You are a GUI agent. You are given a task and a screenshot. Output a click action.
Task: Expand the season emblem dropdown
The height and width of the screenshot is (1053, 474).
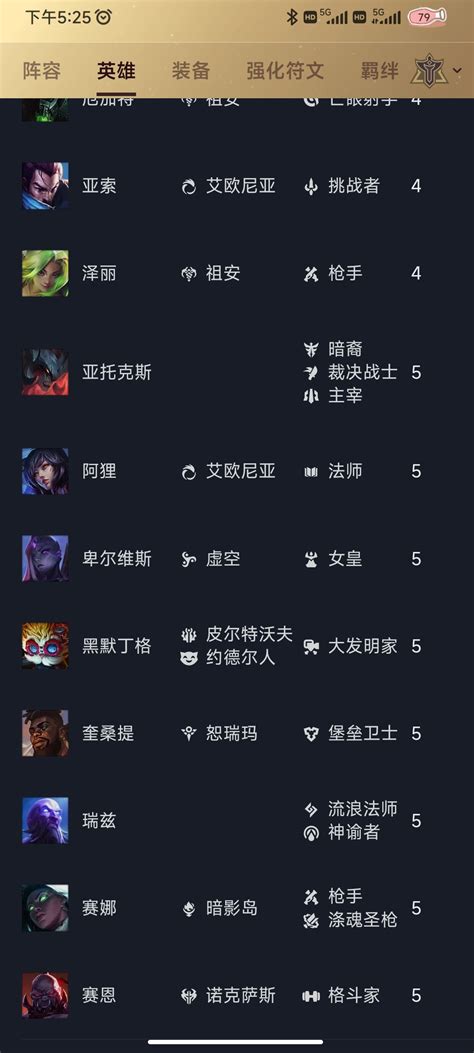tap(436, 71)
